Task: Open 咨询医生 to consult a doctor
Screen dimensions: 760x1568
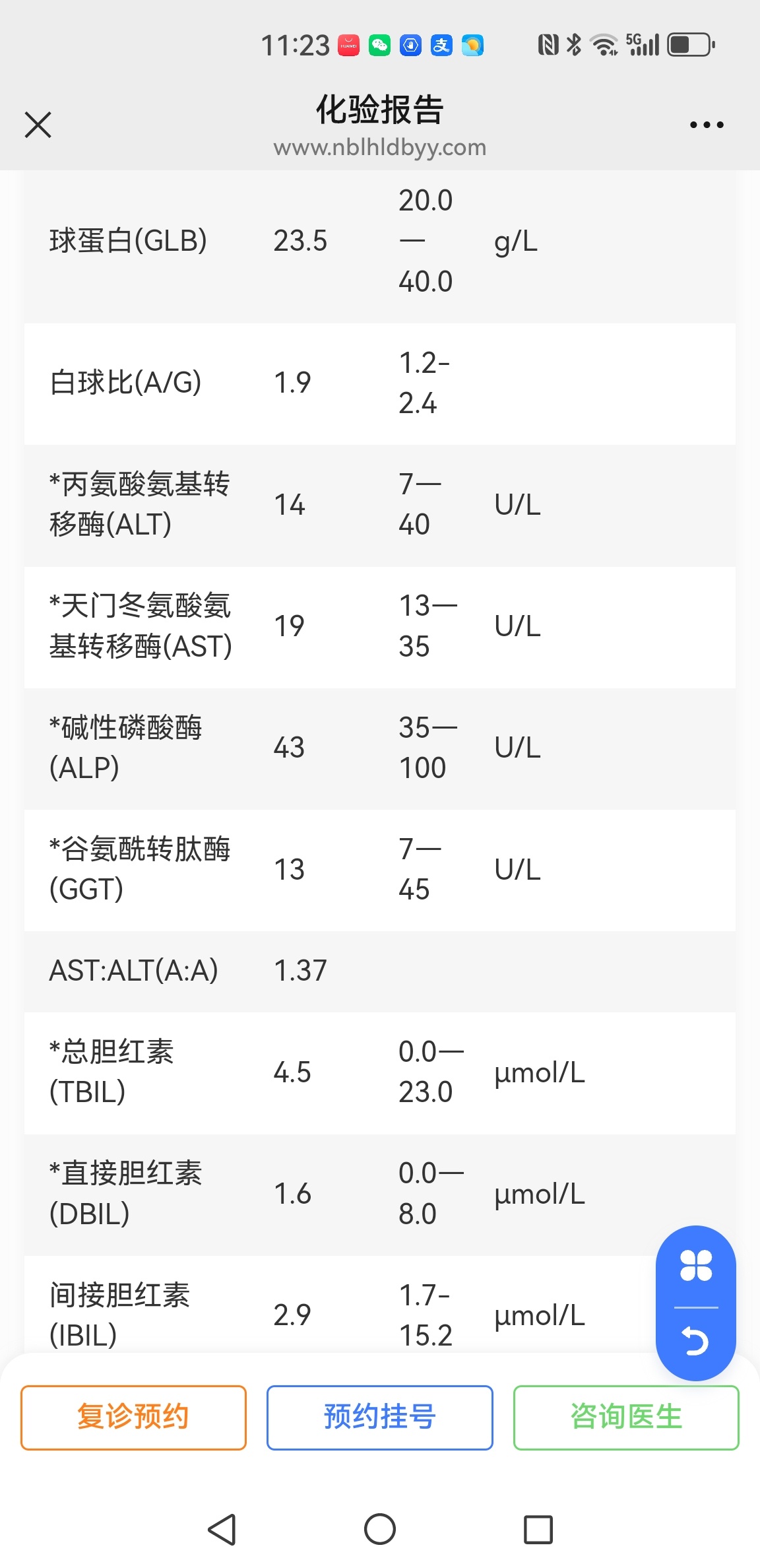Action: pos(626,1418)
